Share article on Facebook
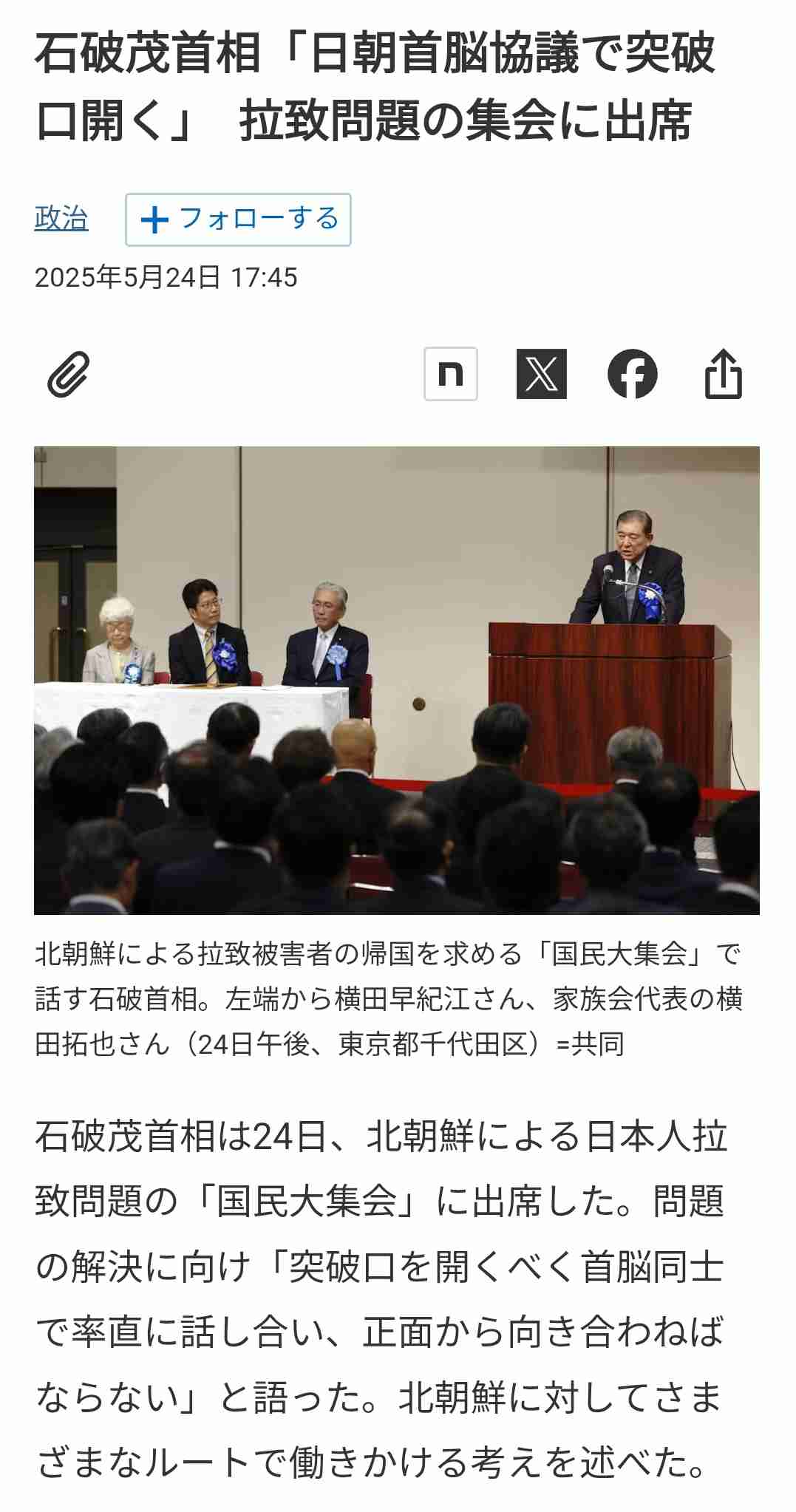This screenshot has width=796, height=1512. tap(632, 374)
